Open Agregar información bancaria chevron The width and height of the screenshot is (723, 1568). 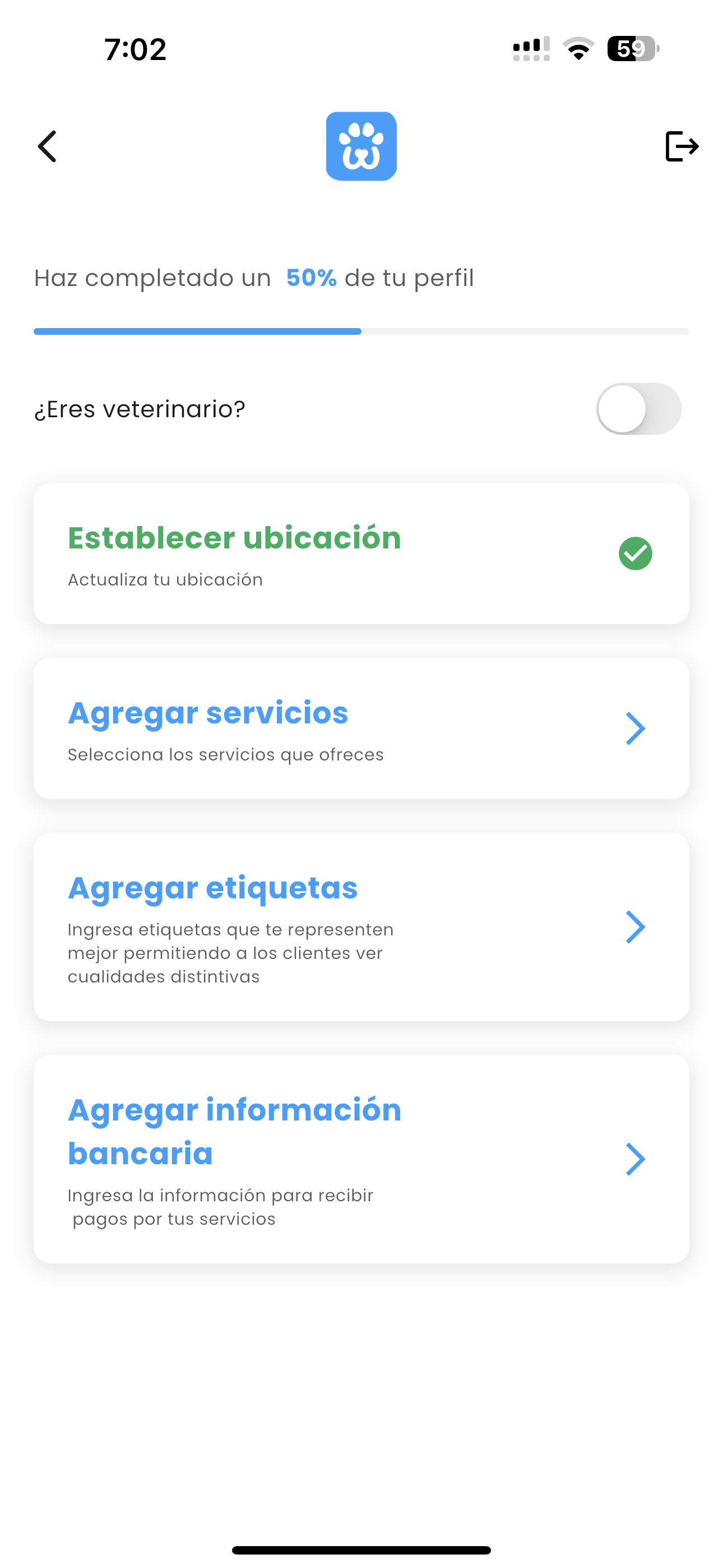coord(636,1159)
